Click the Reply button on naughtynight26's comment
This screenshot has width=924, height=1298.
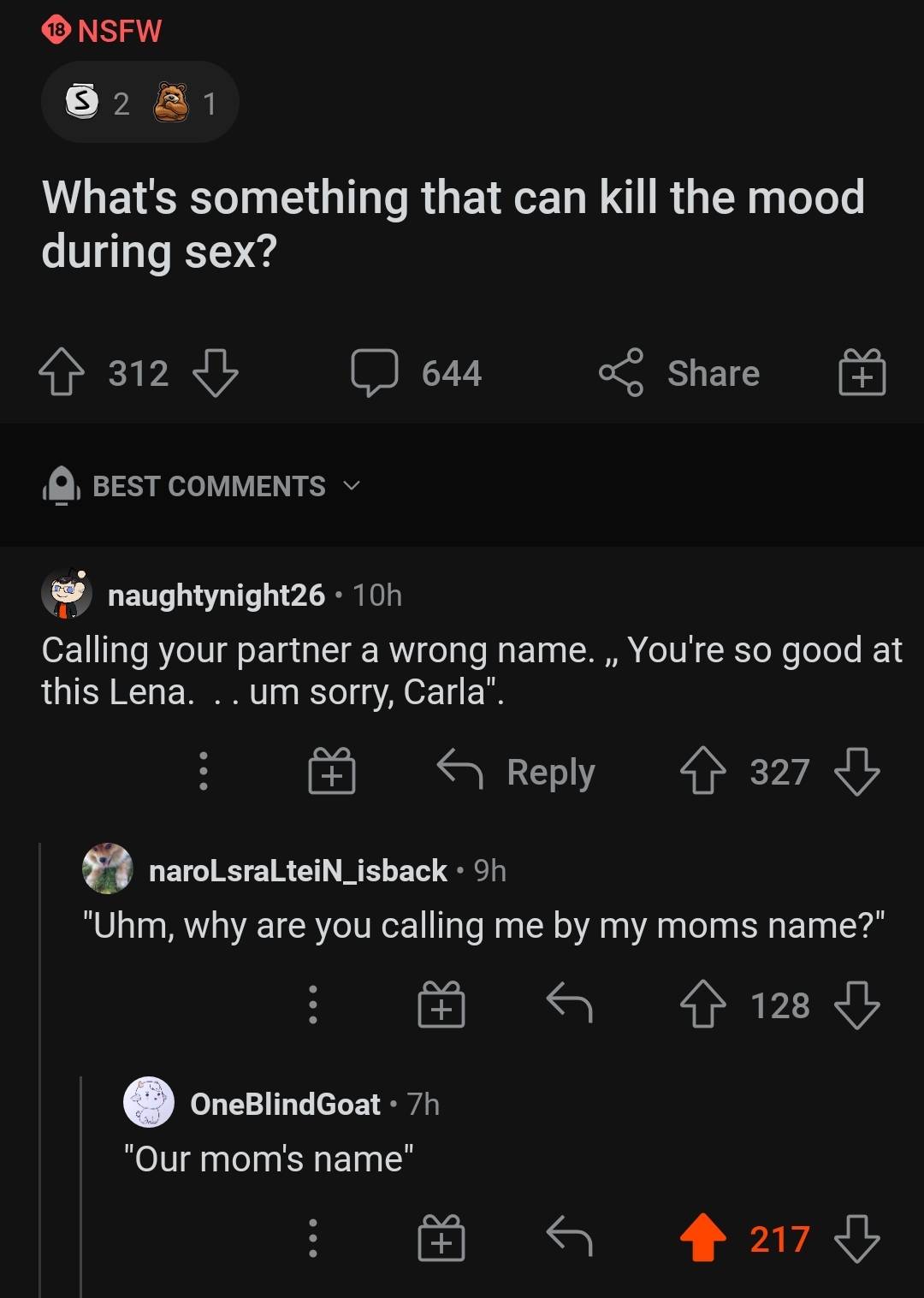point(552,772)
